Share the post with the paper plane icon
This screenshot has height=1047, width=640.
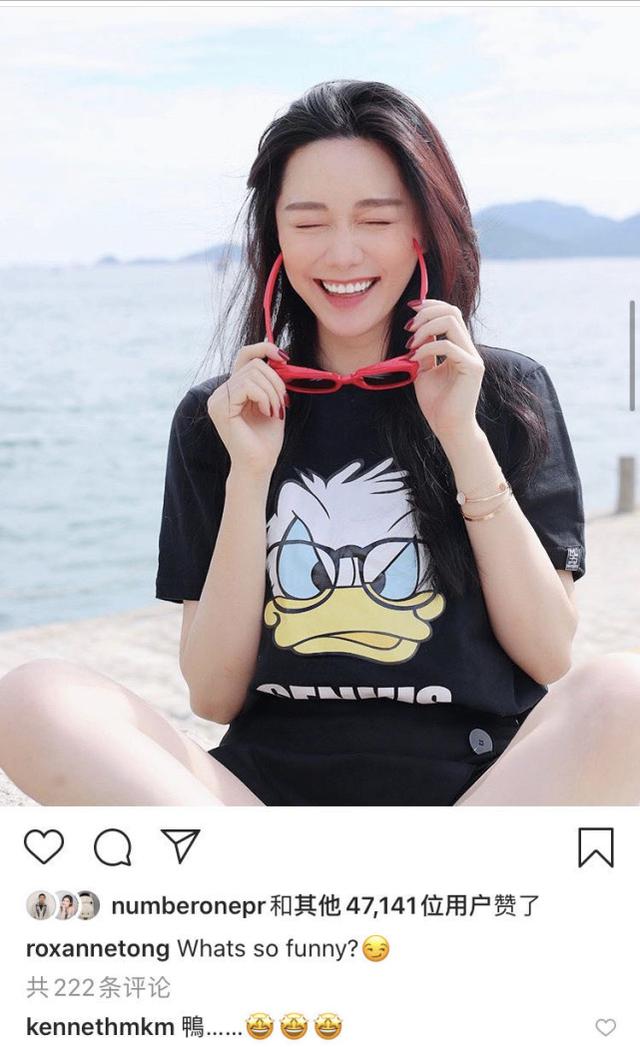(180, 846)
